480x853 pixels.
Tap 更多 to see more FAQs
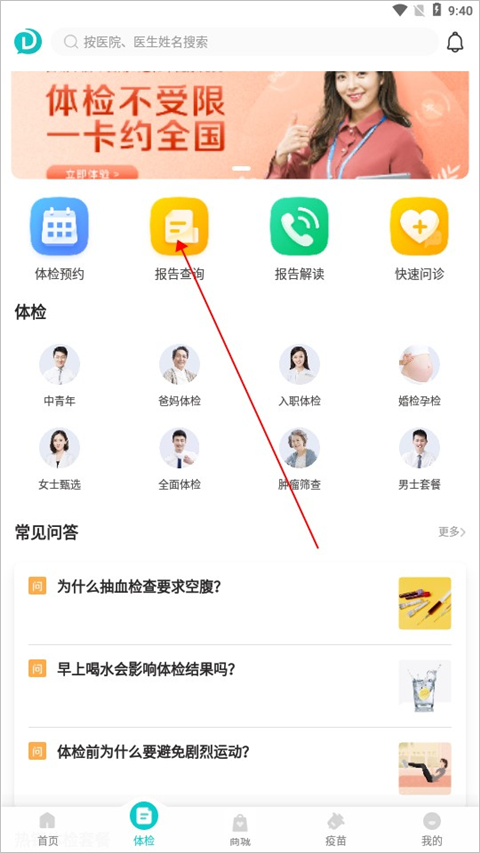click(452, 532)
